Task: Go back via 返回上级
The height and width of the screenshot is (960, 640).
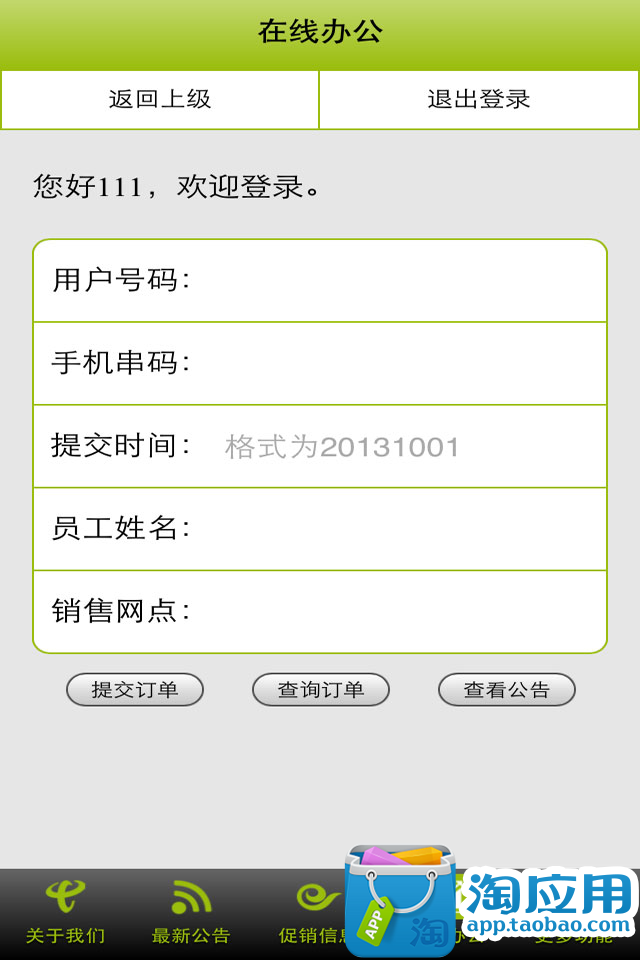Action: point(160,100)
